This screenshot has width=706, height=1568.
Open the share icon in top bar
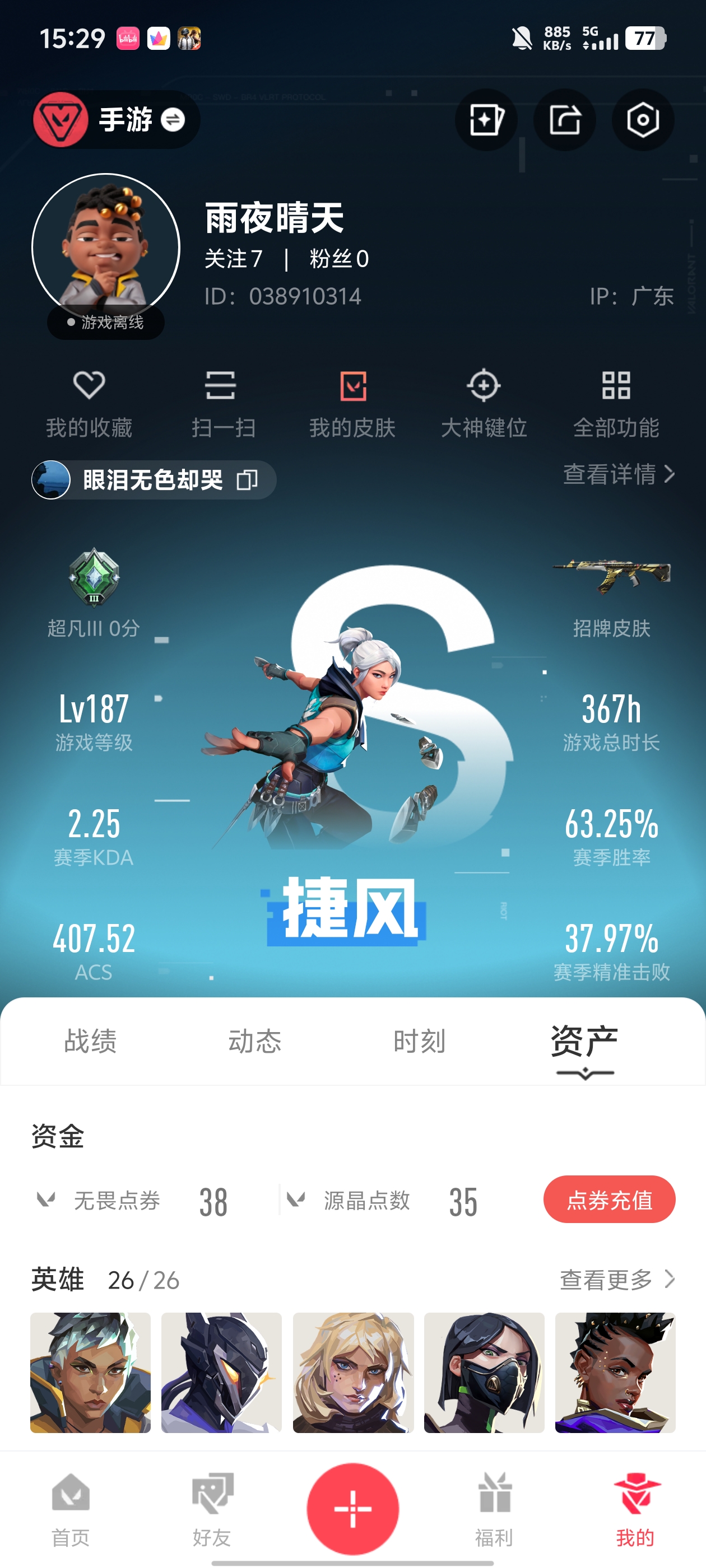click(x=565, y=120)
